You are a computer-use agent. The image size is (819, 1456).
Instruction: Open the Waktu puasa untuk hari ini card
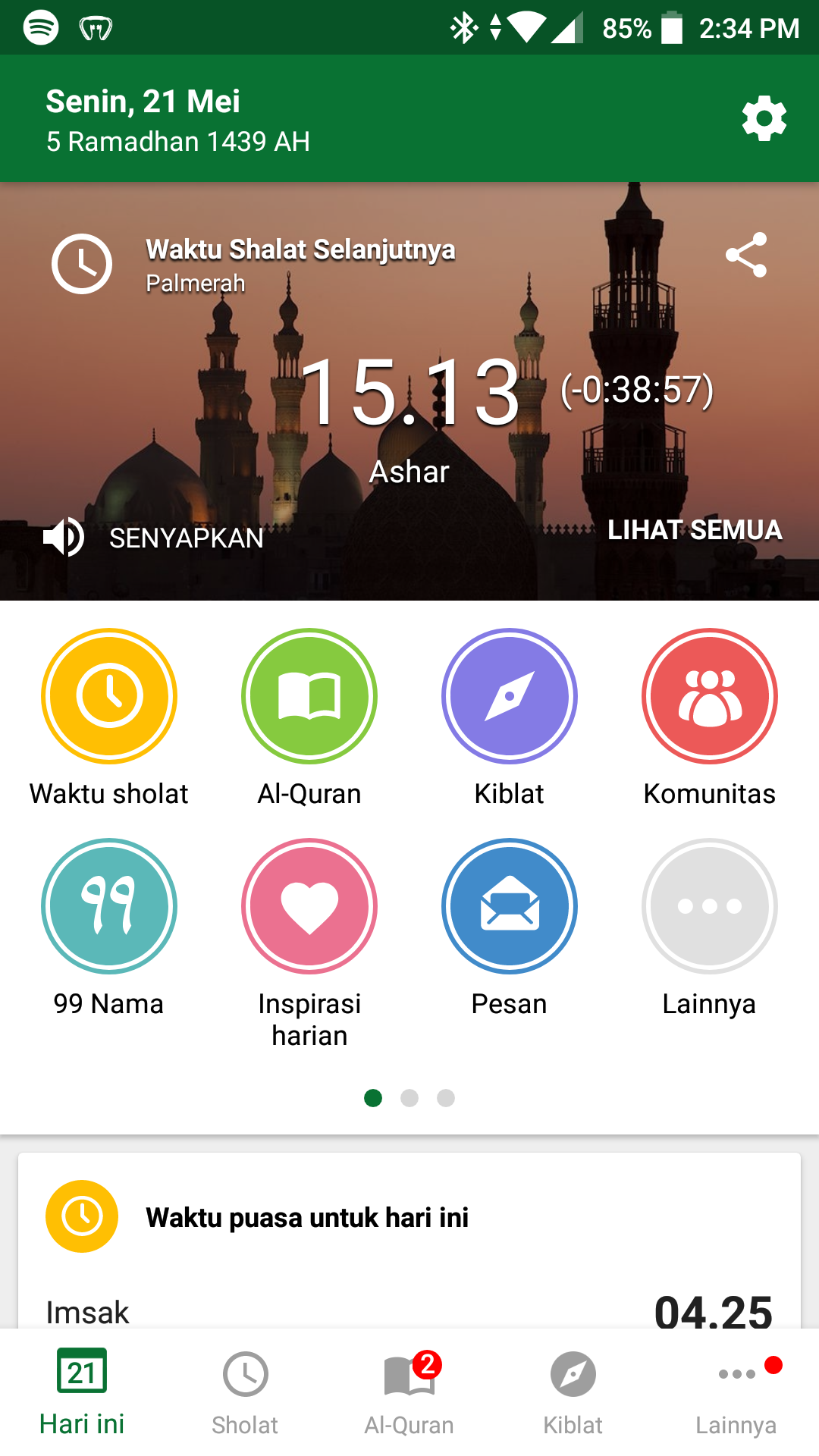click(x=306, y=1218)
